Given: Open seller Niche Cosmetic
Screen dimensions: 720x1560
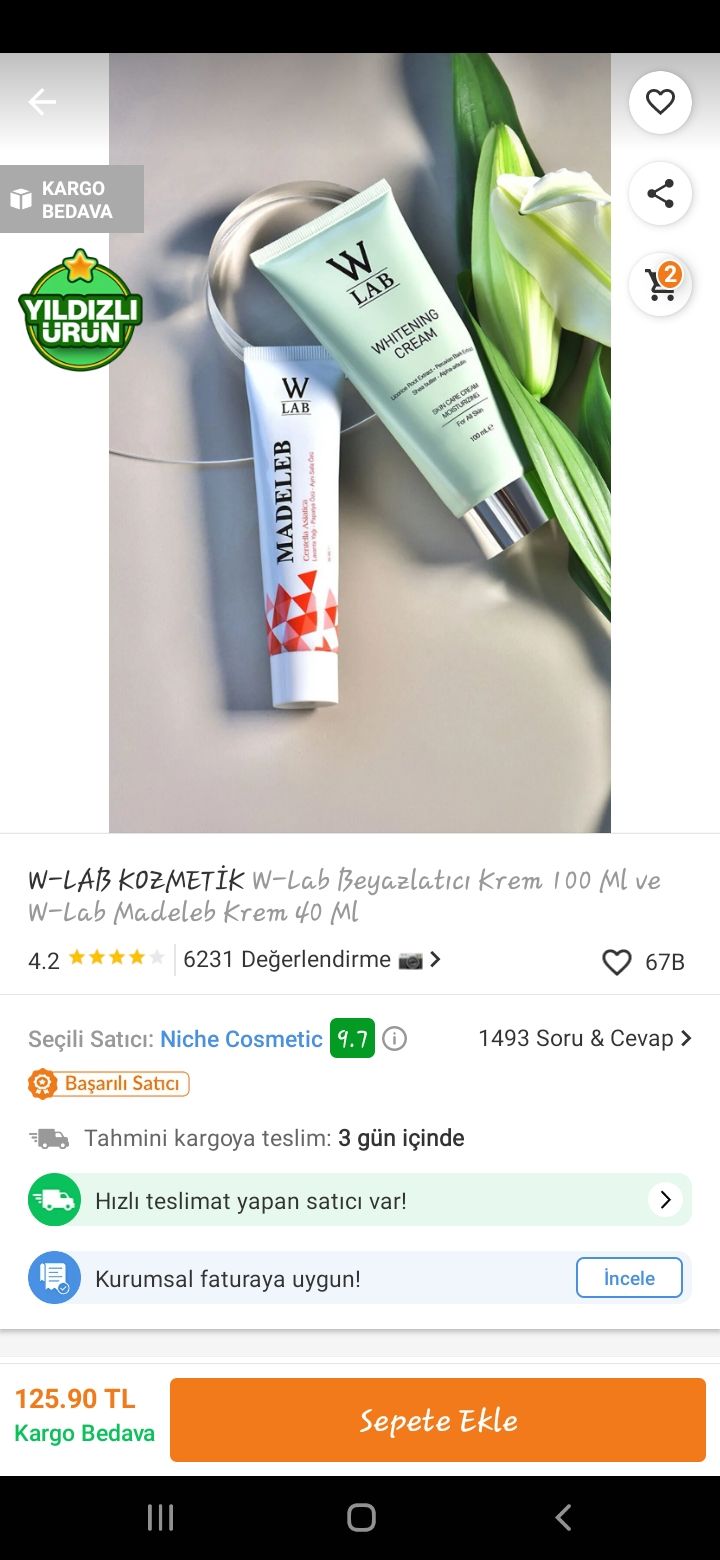Looking at the screenshot, I should click(x=241, y=1039).
